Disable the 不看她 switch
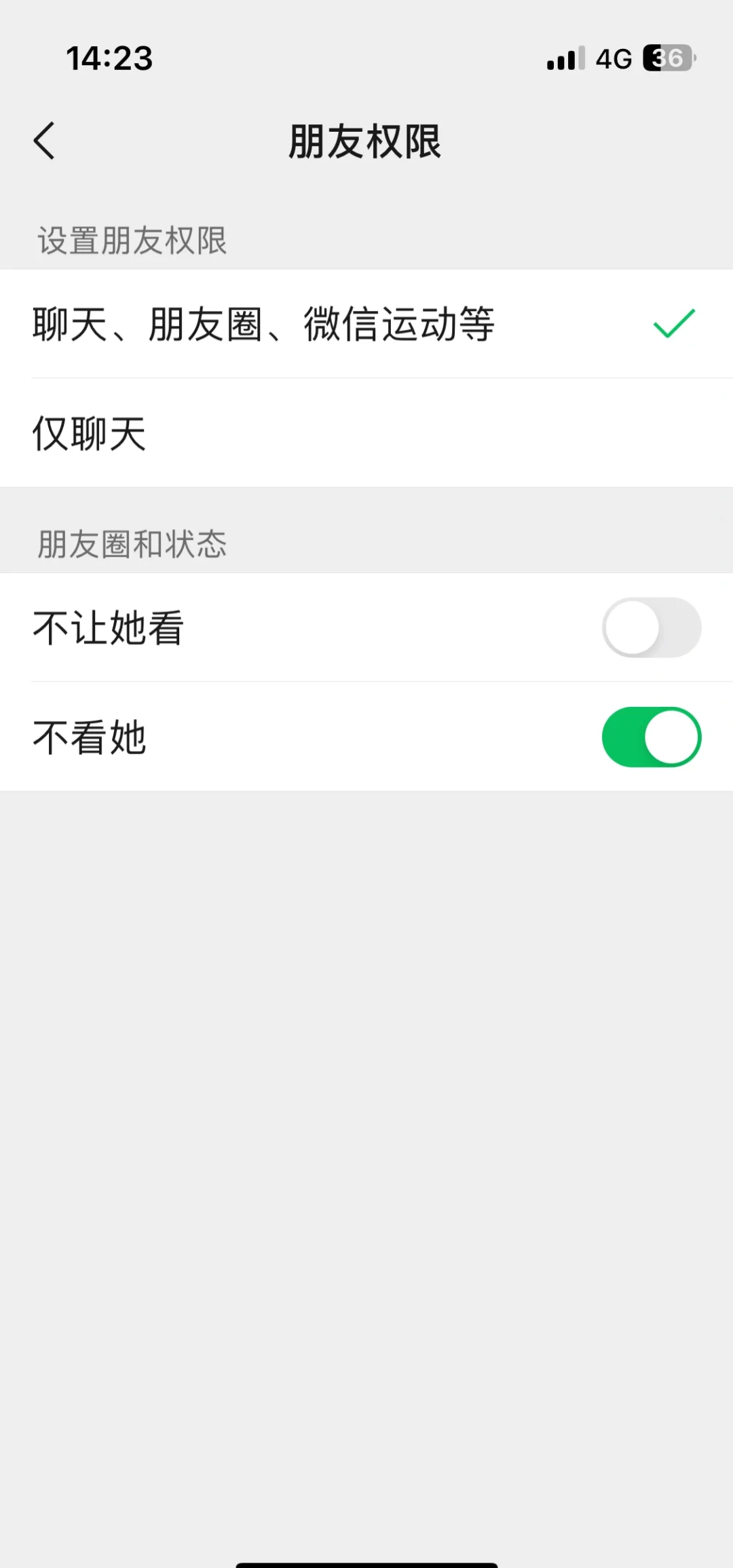Image resolution: width=733 pixels, height=1568 pixels. click(x=651, y=736)
